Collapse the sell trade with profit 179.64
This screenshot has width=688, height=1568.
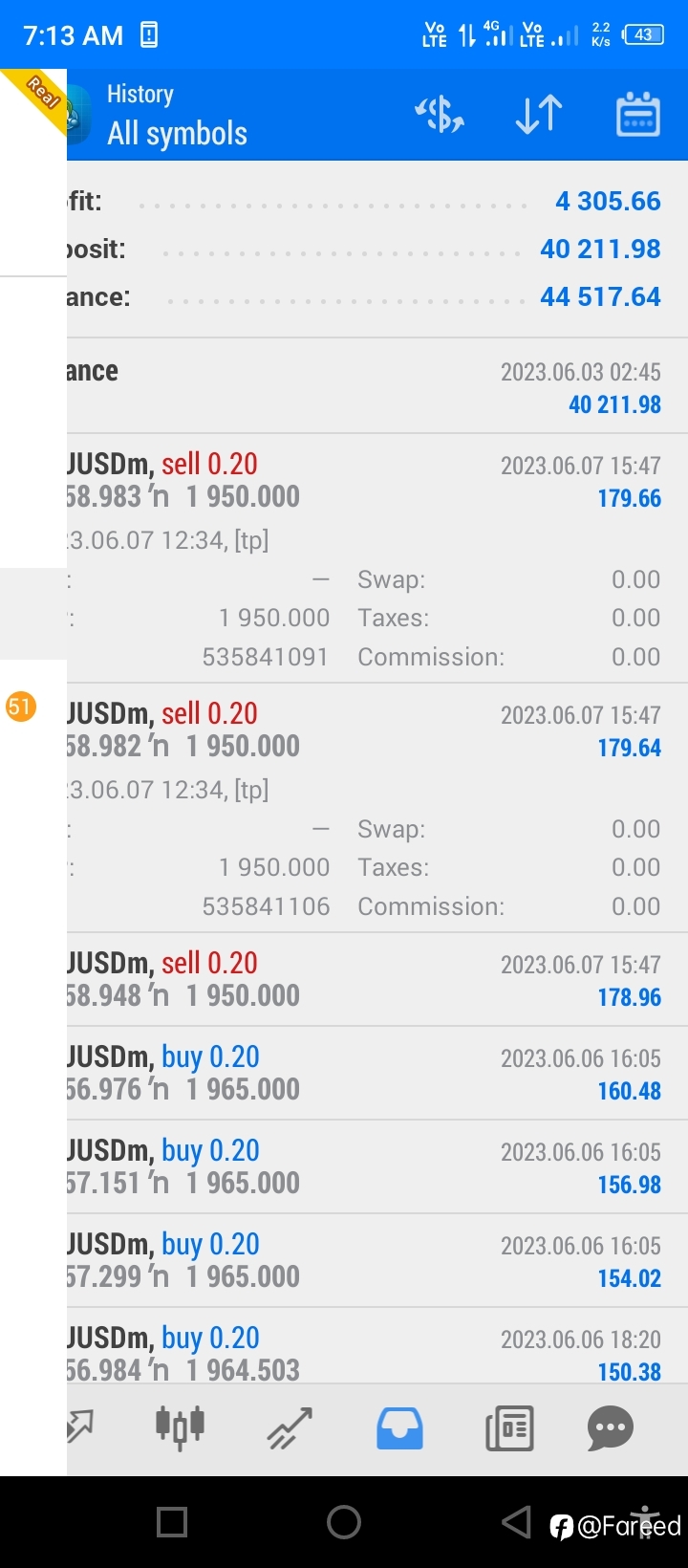377,808
